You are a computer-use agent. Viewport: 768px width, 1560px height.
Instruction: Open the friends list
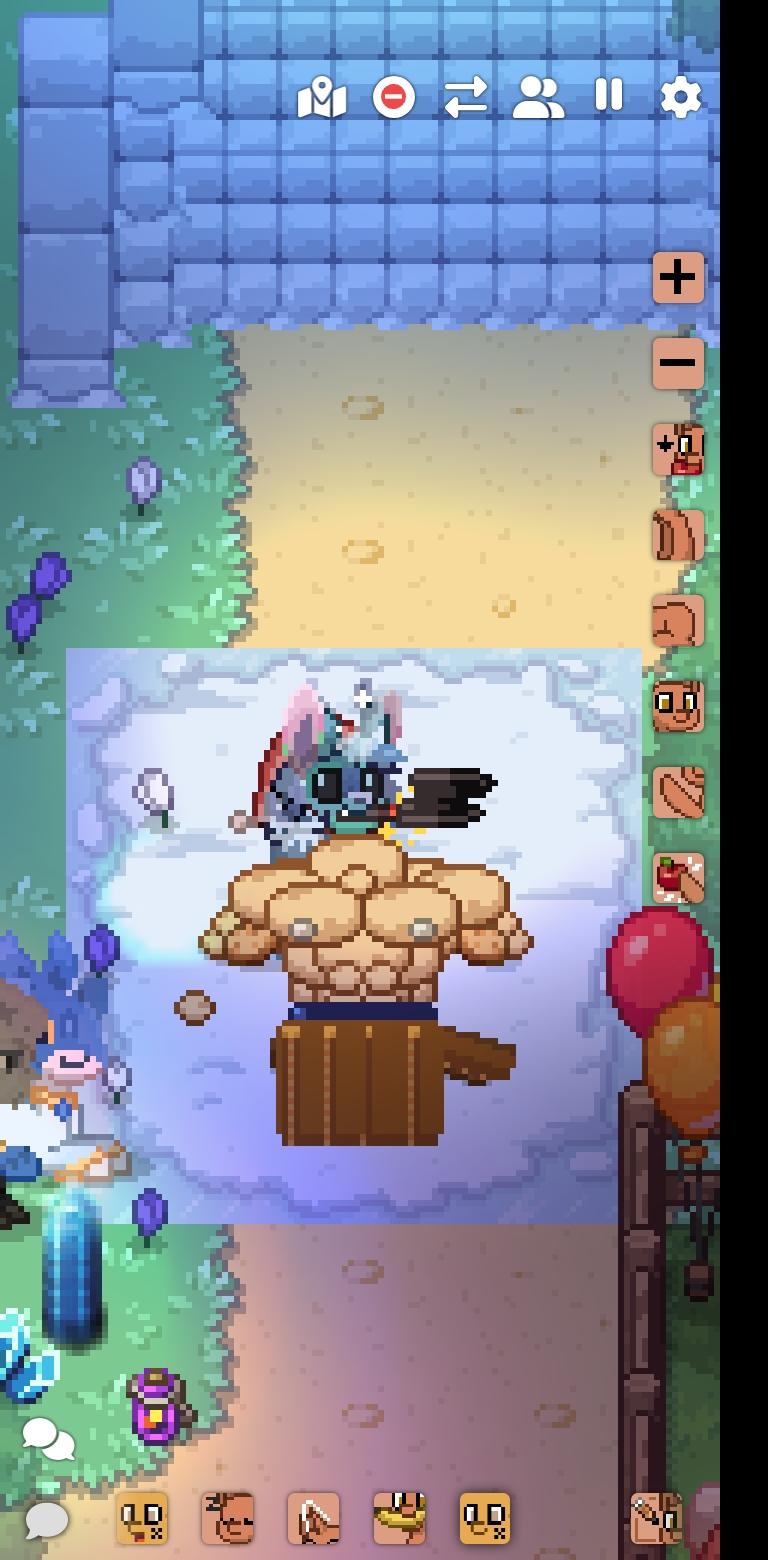pos(537,98)
